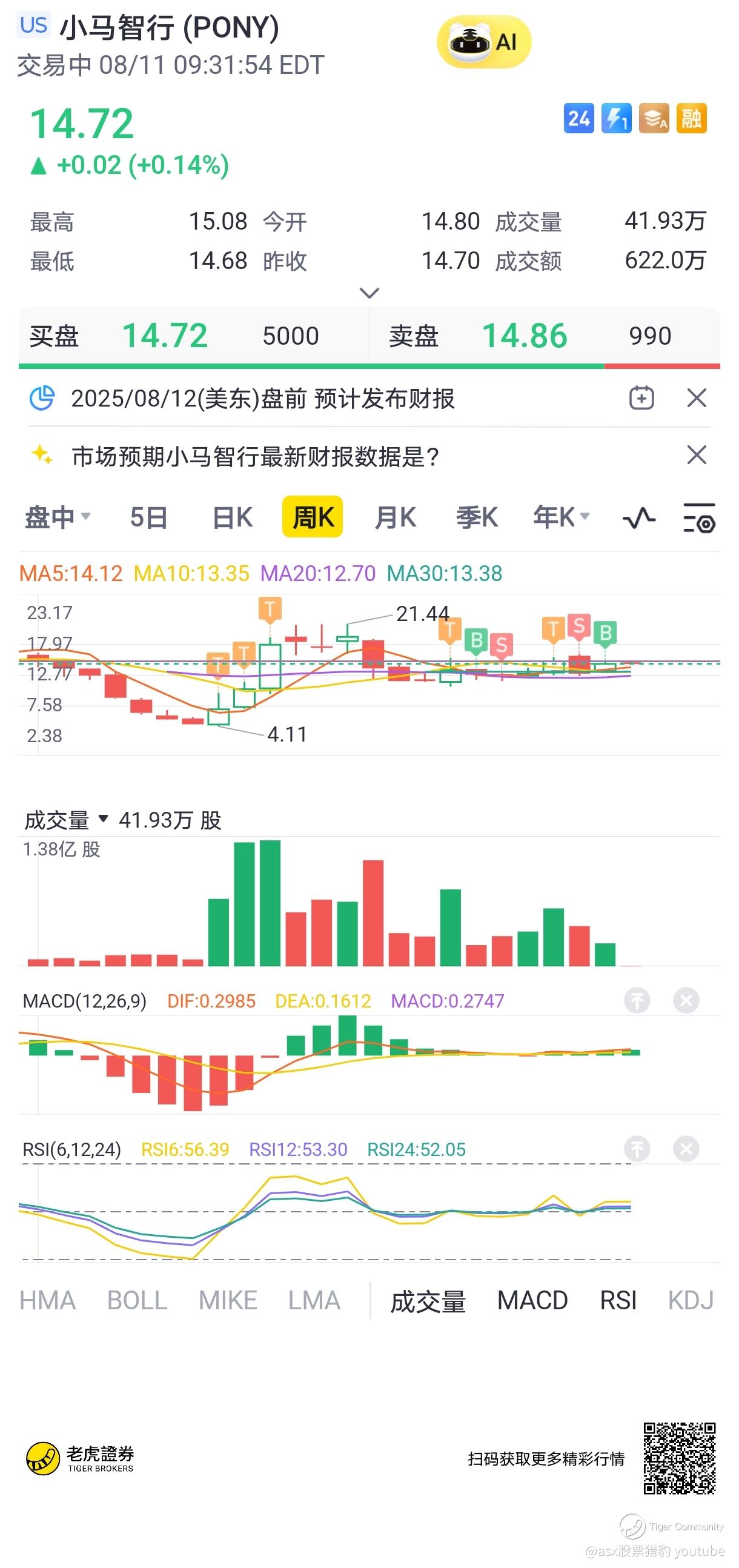Open the chart settings icon
The height and width of the screenshot is (1568, 739).
pos(699,518)
